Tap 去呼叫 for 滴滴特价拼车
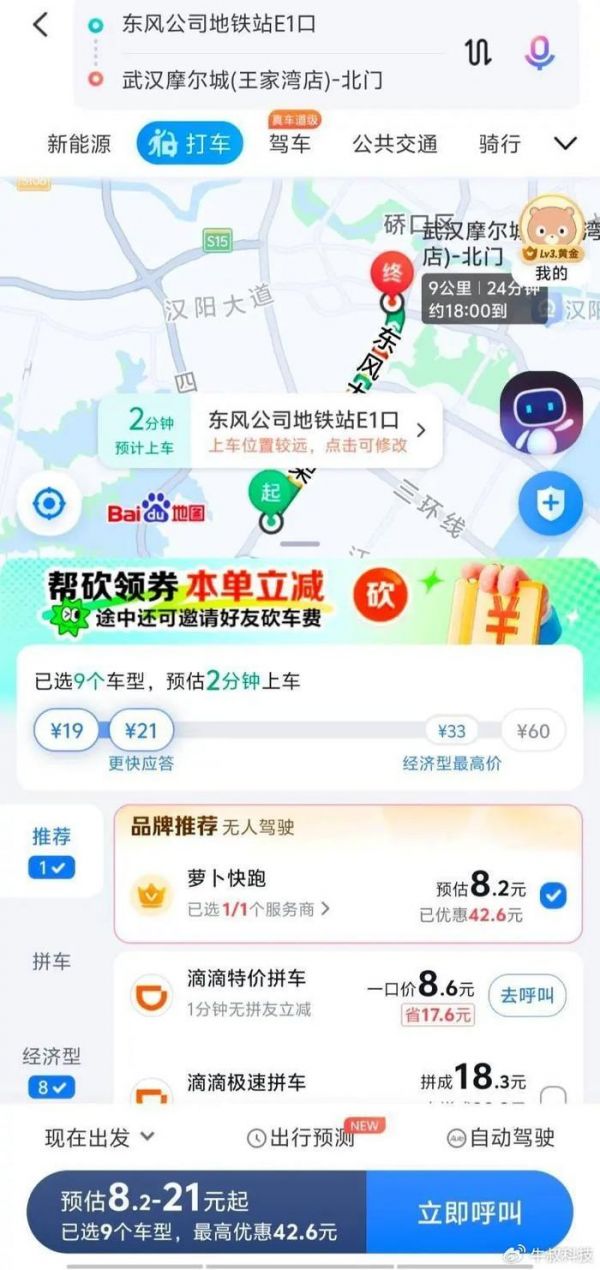600x1270 pixels. 526,995
